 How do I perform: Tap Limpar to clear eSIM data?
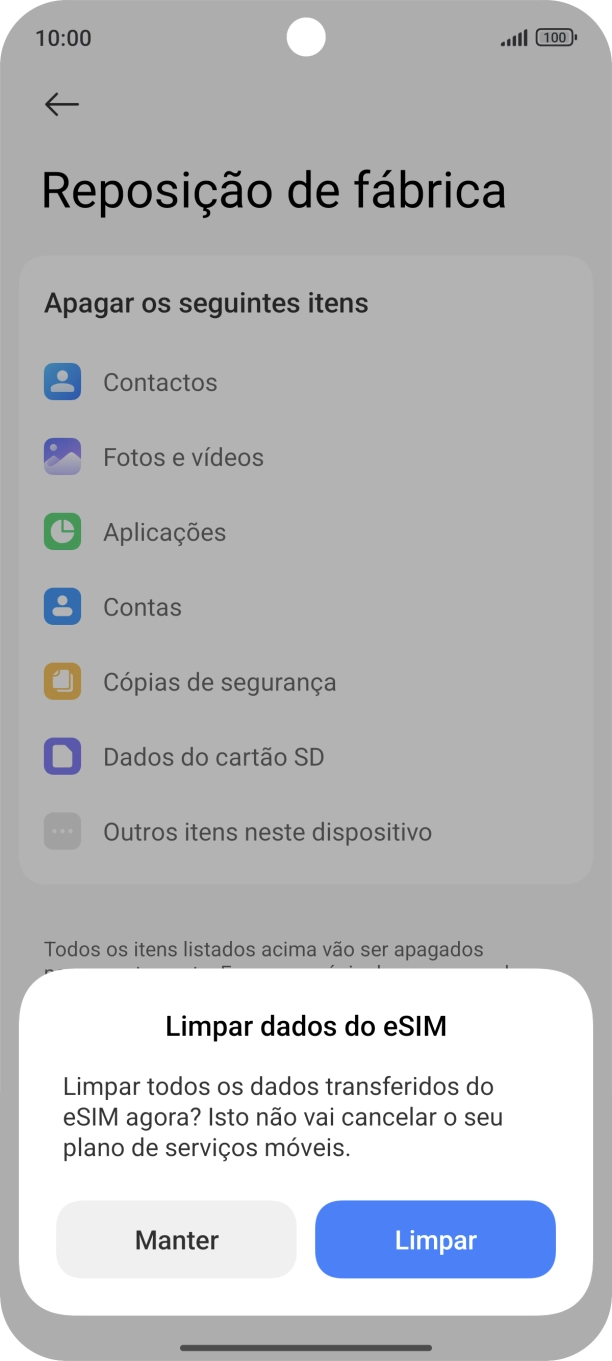[x=435, y=1240]
